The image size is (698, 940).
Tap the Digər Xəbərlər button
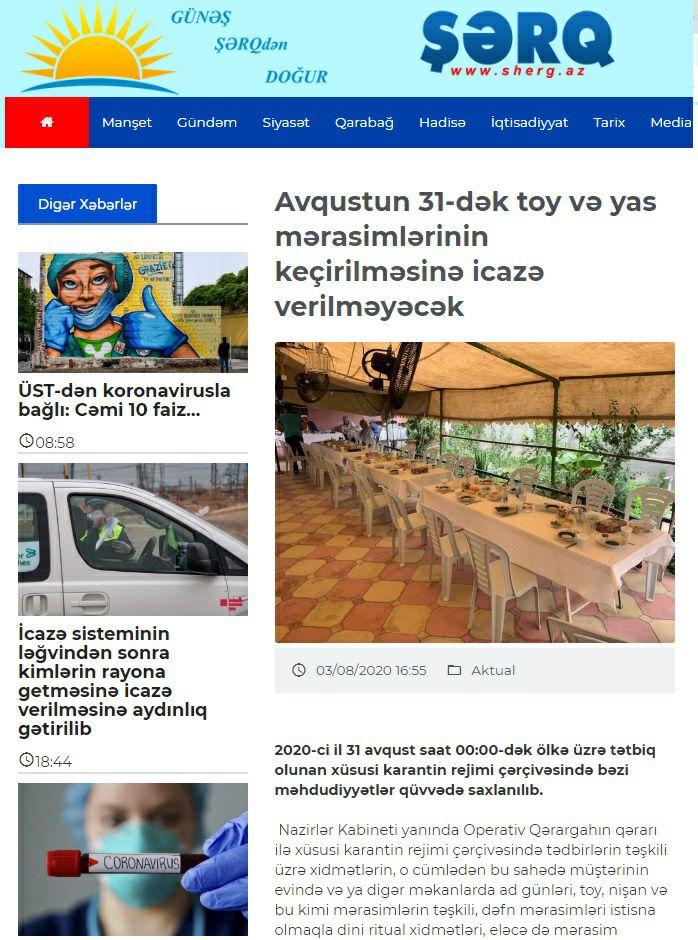click(x=87, y=204)
